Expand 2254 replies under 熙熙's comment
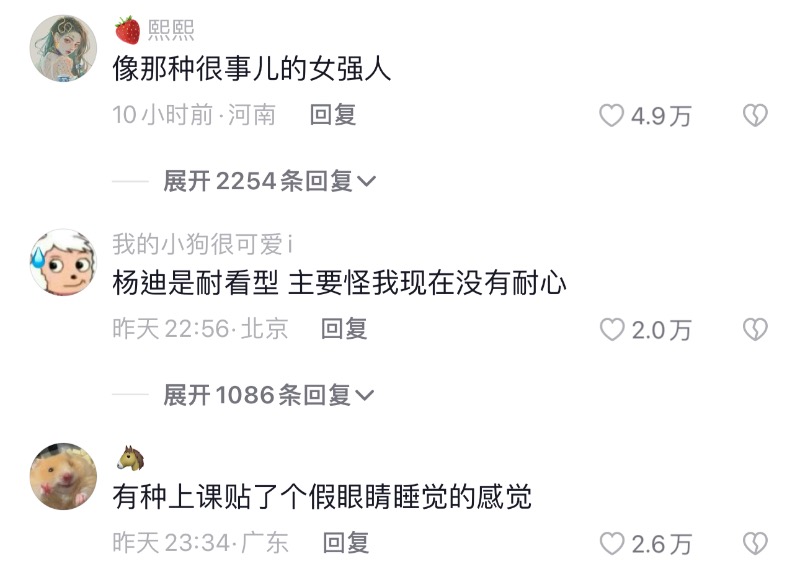 pyautogui.click(x=269, y=181)
